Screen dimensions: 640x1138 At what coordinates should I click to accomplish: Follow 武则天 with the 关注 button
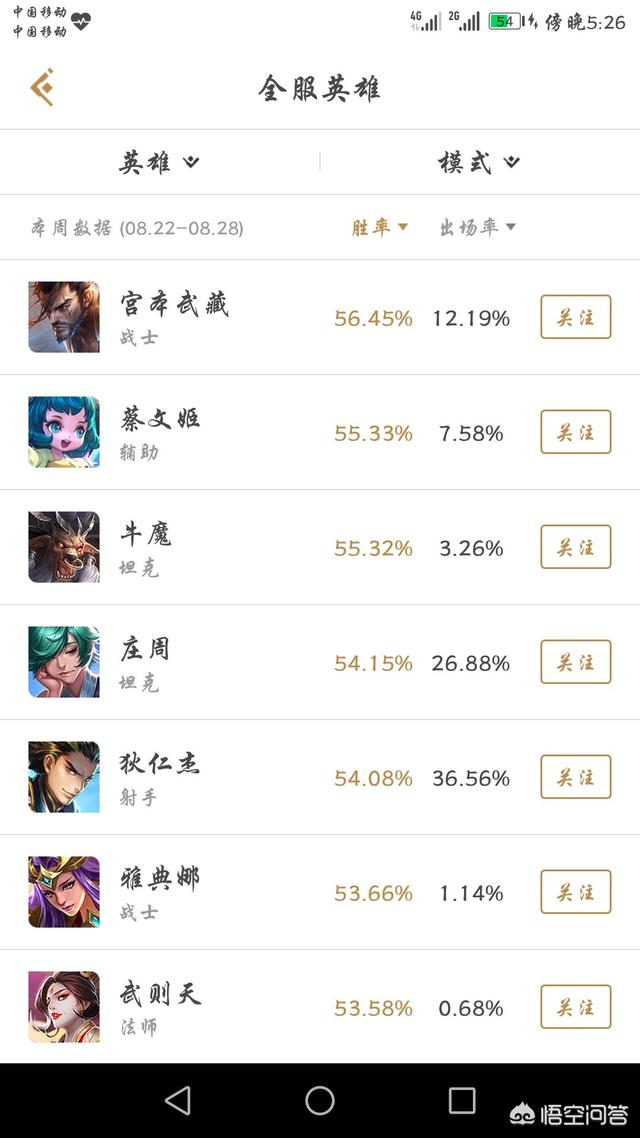[x=575, y=1008]
